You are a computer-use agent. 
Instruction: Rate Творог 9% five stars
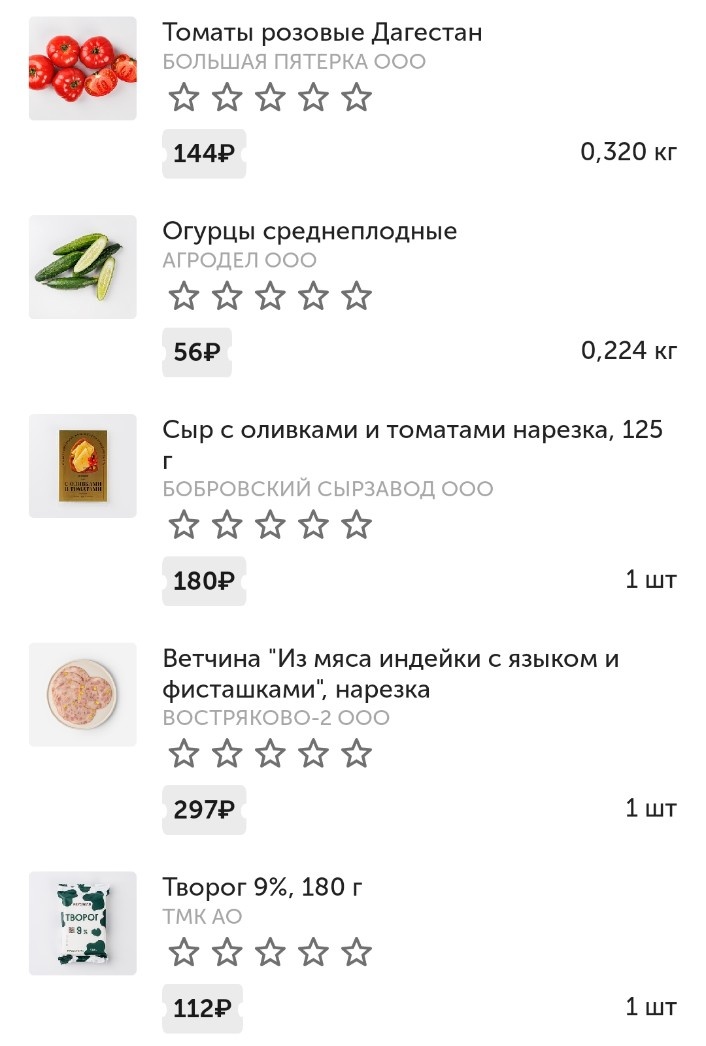(x=356, y=953)
